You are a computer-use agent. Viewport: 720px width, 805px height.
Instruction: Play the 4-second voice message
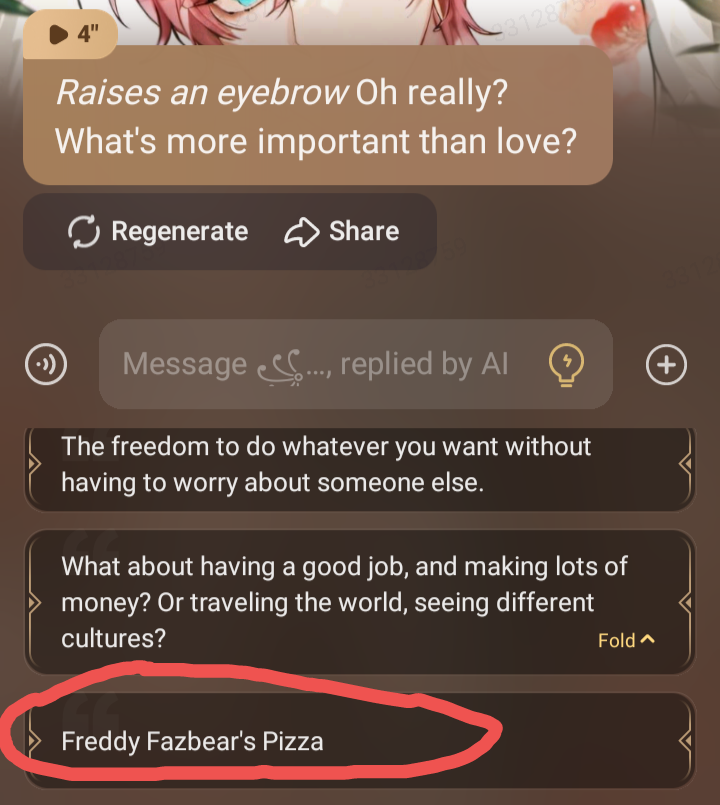pyautogui.click(x=71, y=34)
